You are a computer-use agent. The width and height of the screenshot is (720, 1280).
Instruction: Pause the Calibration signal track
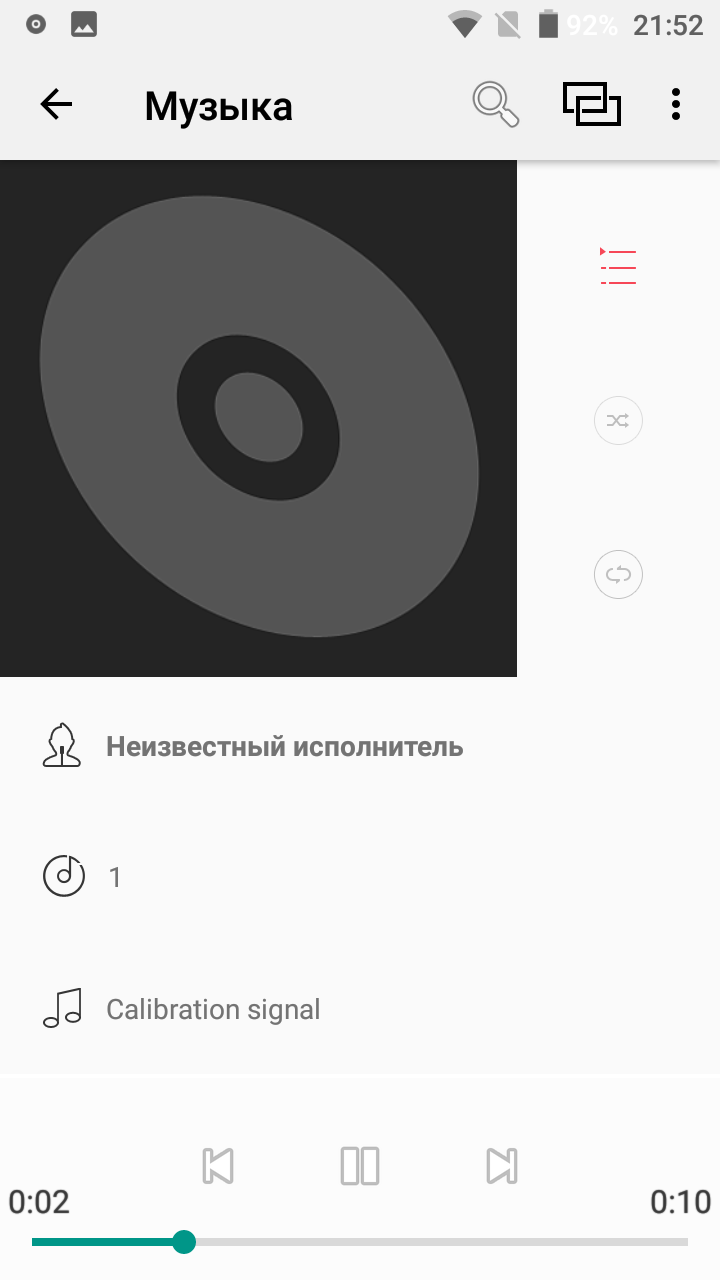tap(360, 1166)
